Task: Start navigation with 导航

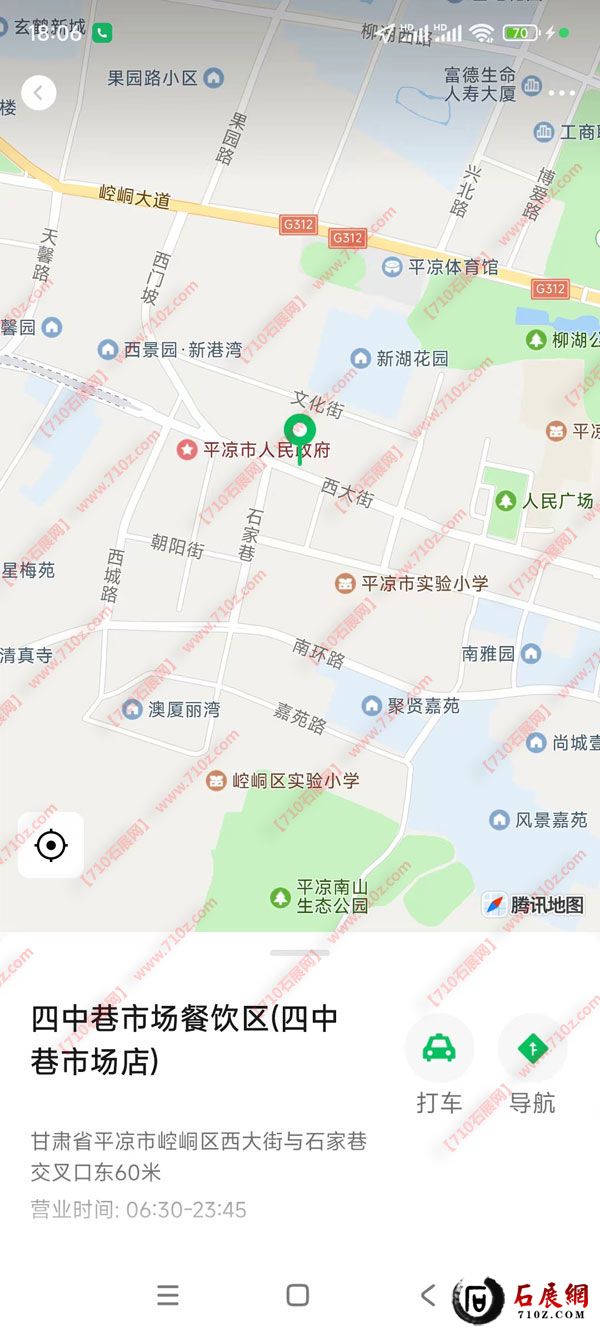Action: (x=532, y=1048)
